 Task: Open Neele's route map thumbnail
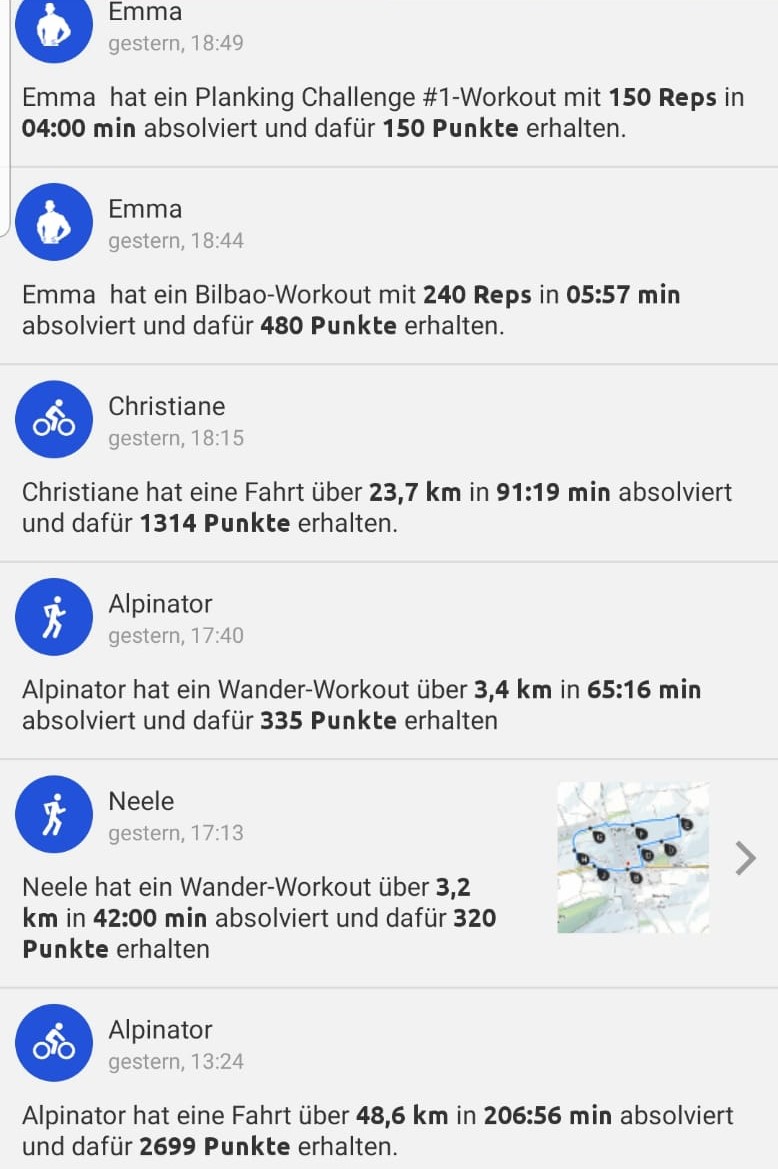click(633, 857)
